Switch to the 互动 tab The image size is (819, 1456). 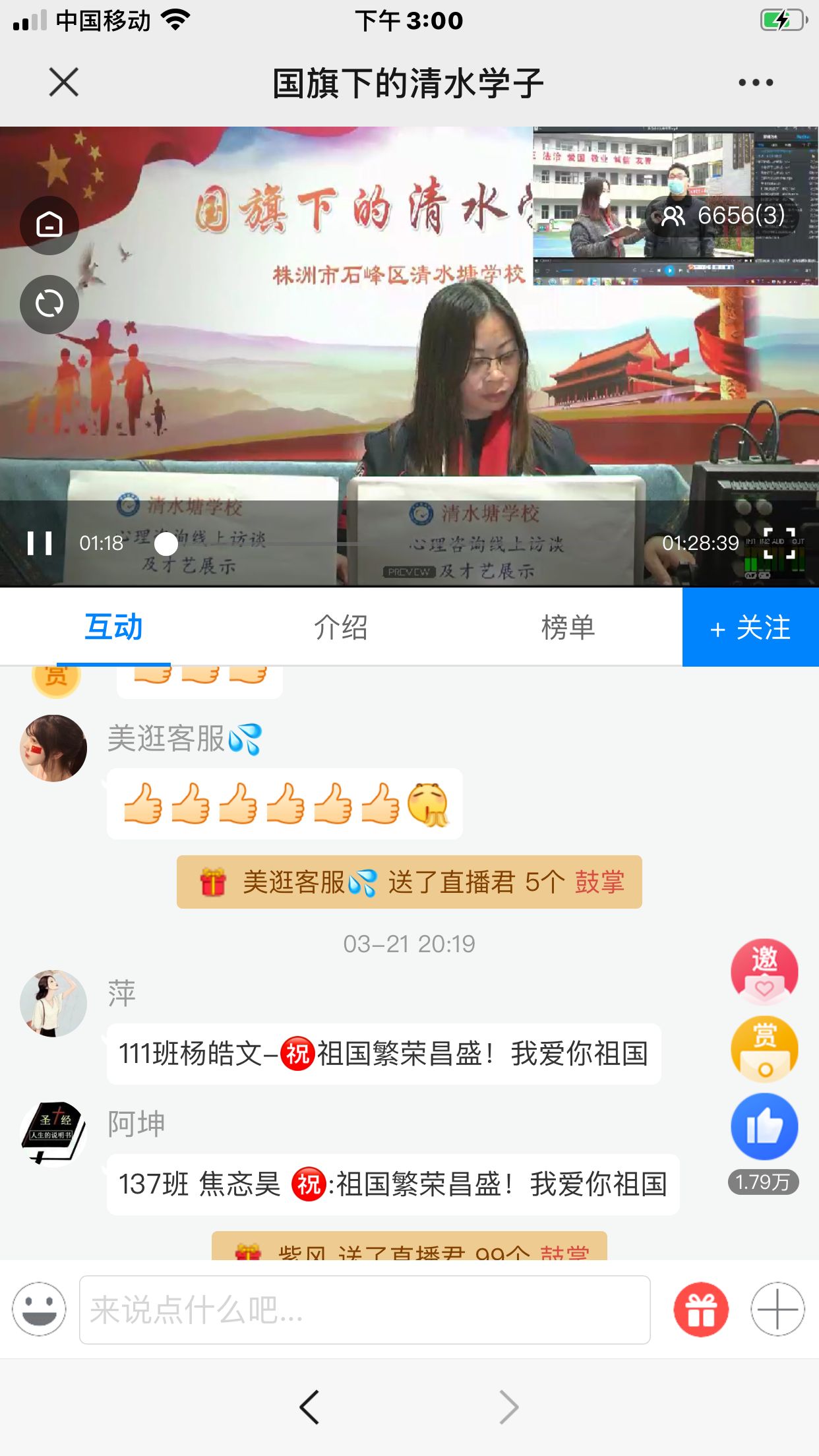(113, 627)
